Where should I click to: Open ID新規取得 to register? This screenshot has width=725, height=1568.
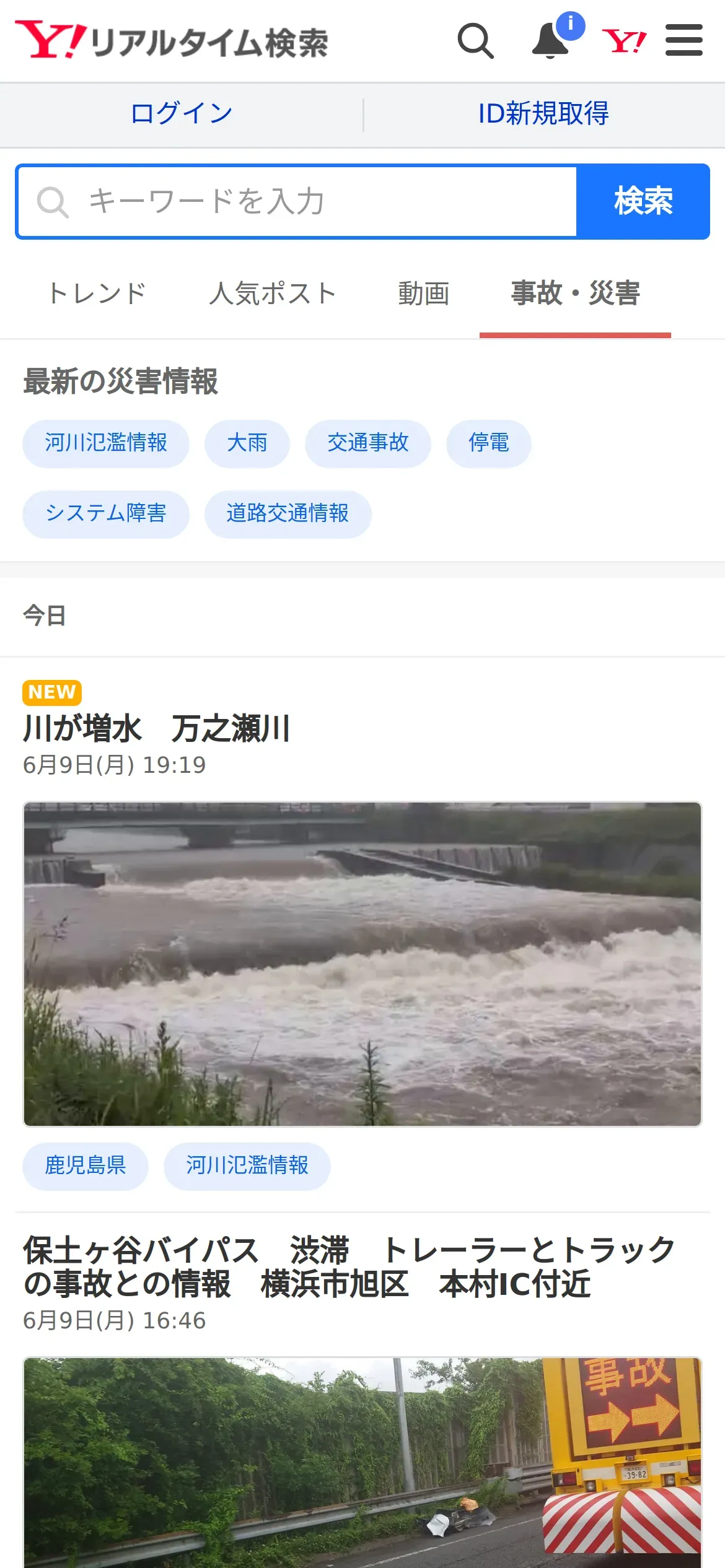tap(543, 114)
